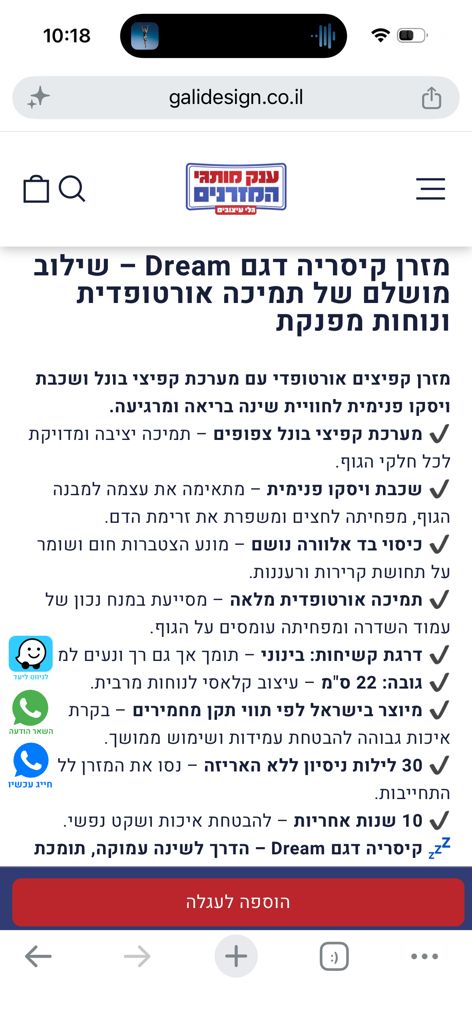Tap the galidesign.co.il address bar
The width and height of the screenshot is (472, 1024).
(236, 98)
